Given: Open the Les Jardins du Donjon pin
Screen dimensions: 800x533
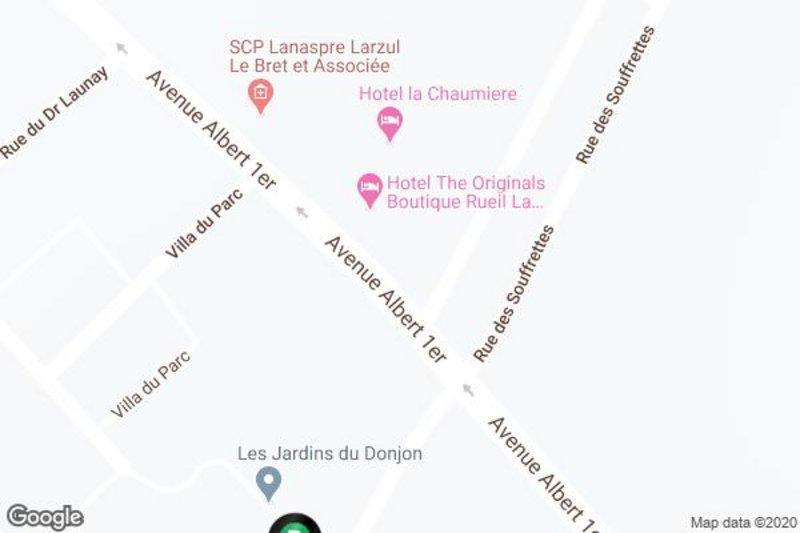Looking at the screenshot, I should point(268,483).
